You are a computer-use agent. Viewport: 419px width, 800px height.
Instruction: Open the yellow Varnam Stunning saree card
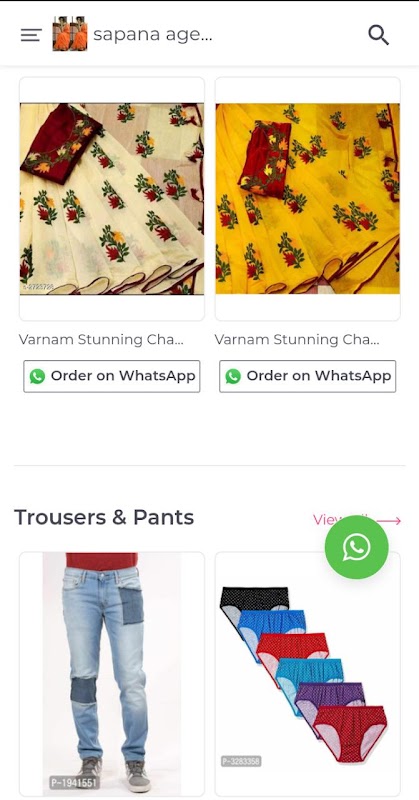[x=307, y=199]
